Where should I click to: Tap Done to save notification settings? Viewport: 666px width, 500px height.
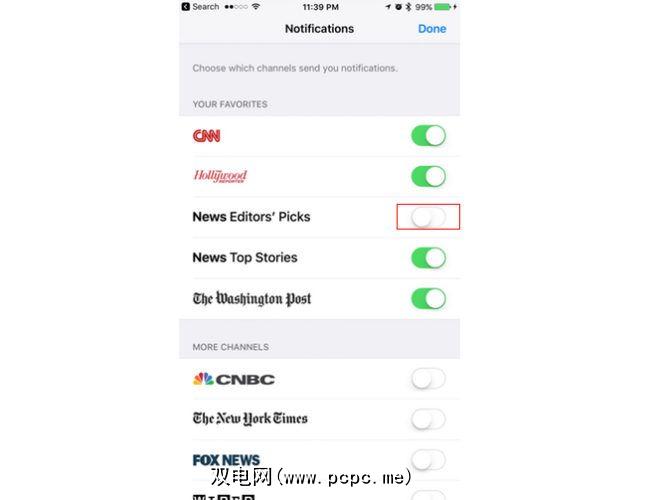[x=432, y=29]
